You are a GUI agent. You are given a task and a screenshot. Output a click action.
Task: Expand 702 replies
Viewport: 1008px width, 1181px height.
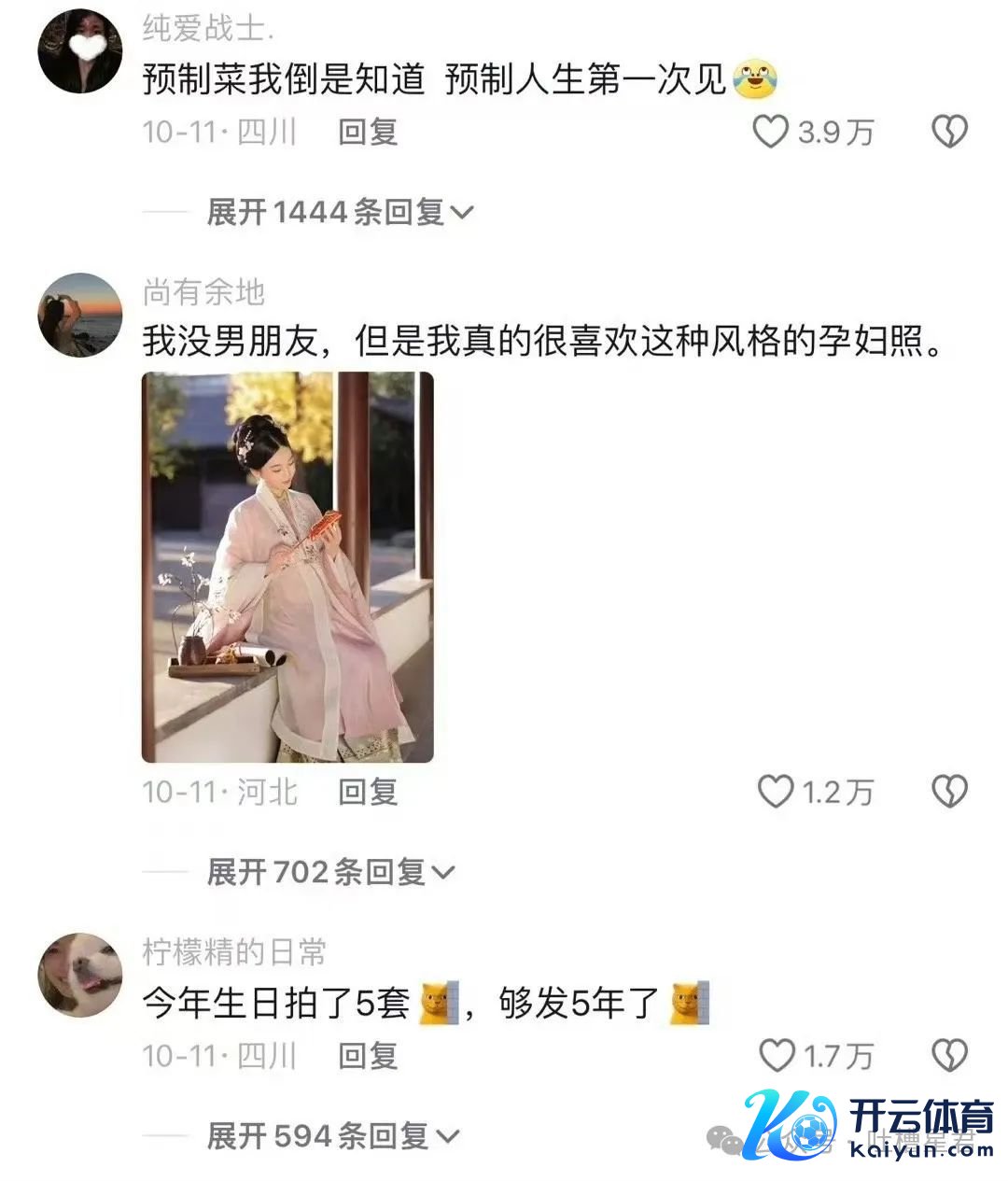coord(330,872)
